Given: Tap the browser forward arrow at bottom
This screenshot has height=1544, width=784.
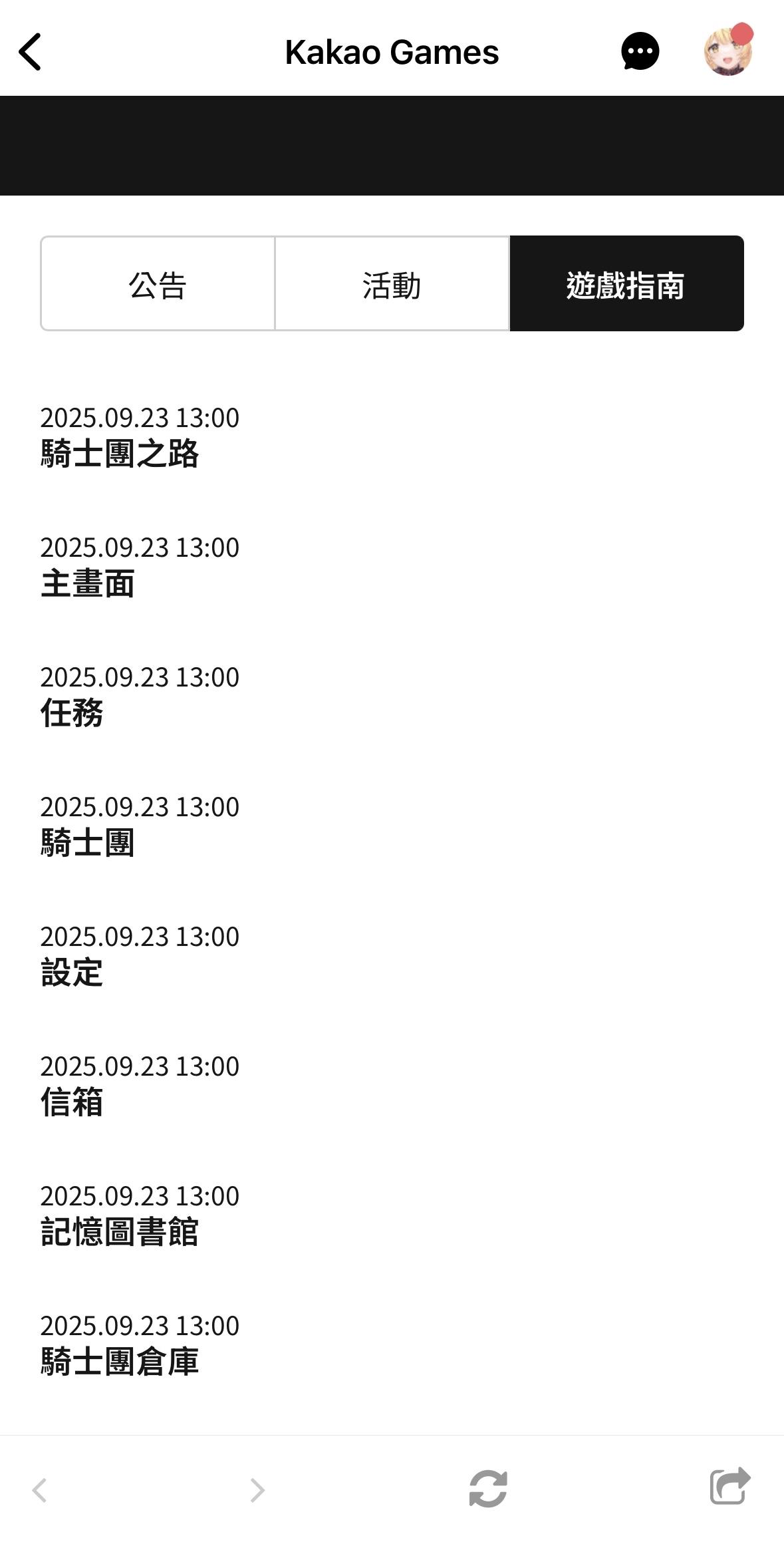Looking at the screenshot, I should [x=257, y=1490].
